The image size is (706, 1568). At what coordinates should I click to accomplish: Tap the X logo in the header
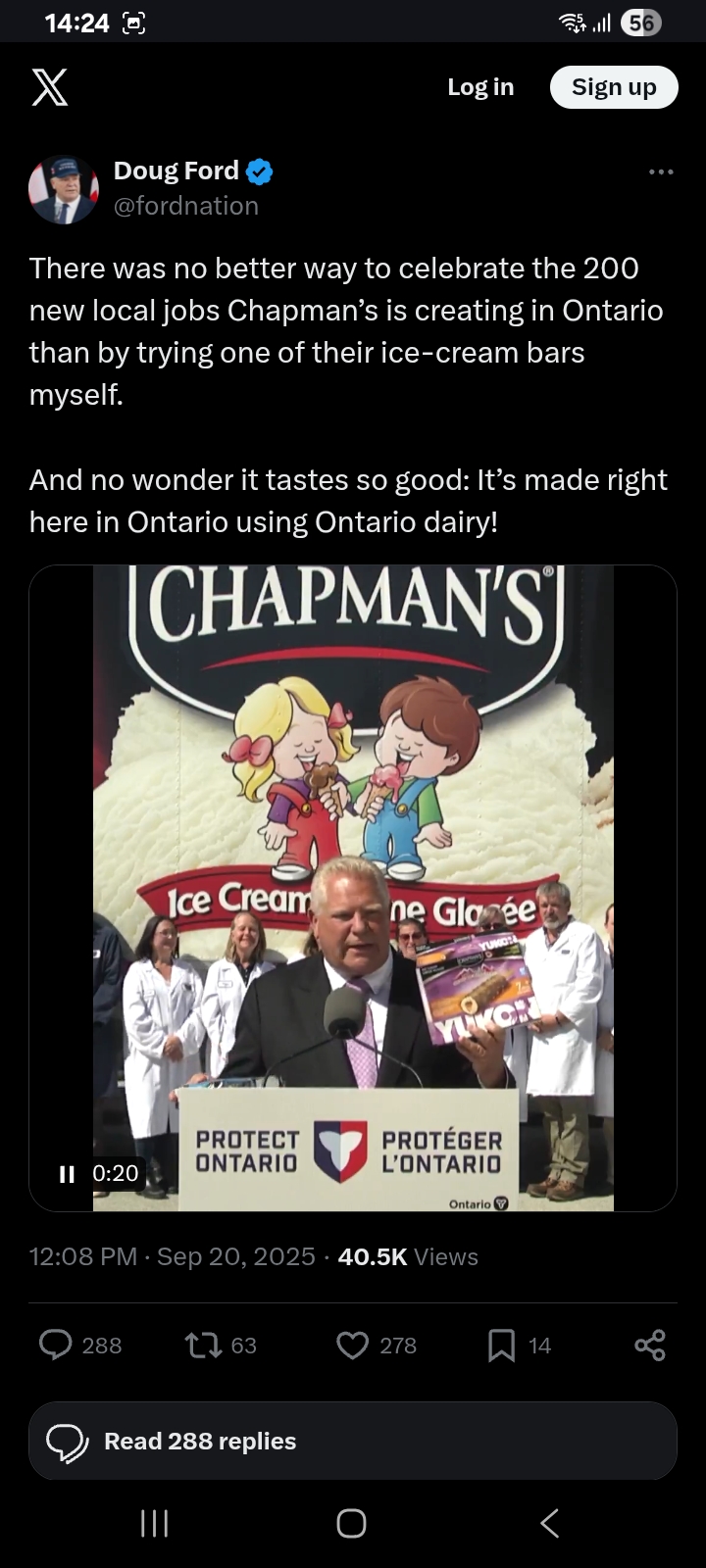50,87
